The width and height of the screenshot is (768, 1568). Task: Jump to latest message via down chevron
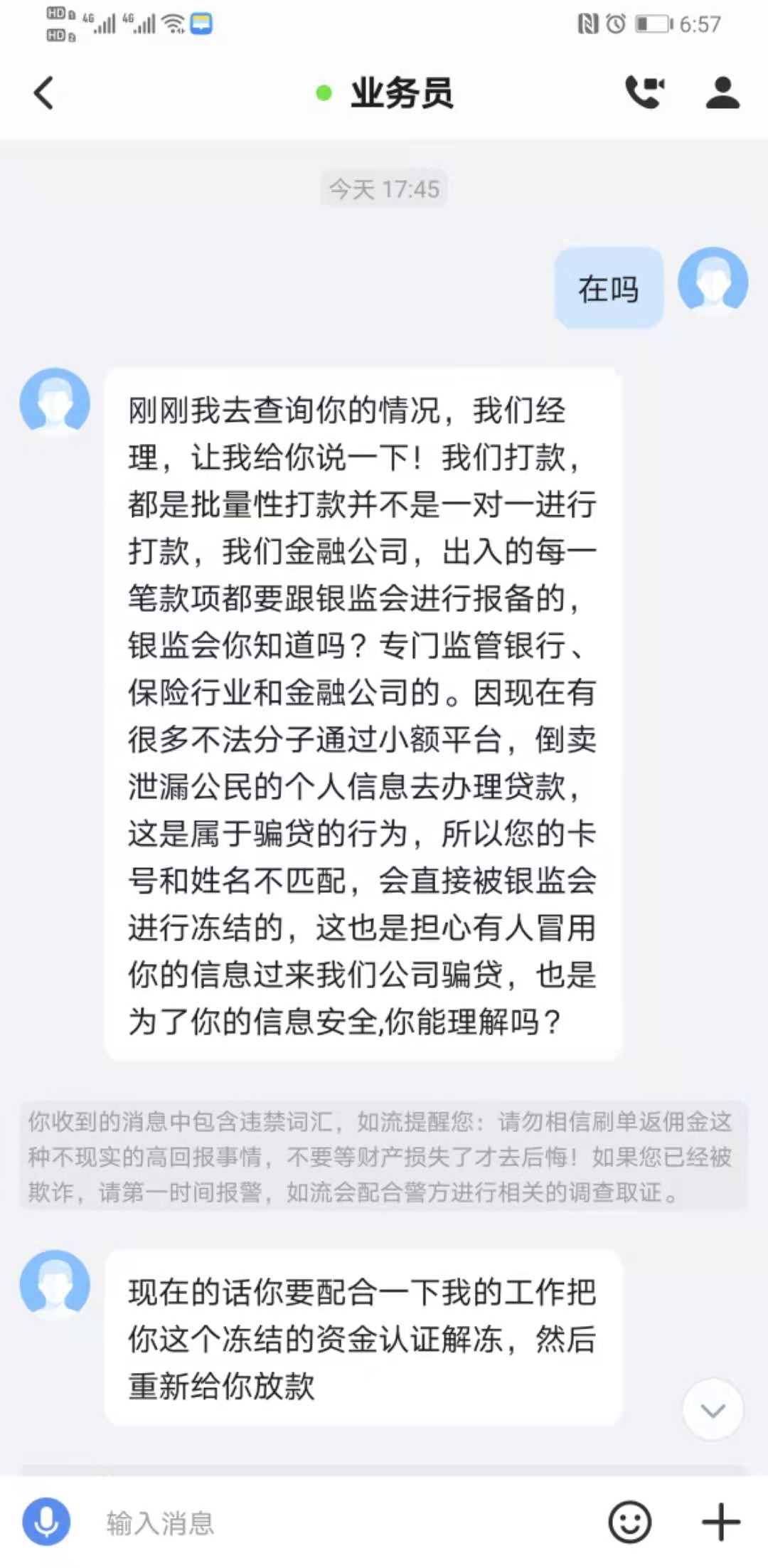tap(713, 1409)
